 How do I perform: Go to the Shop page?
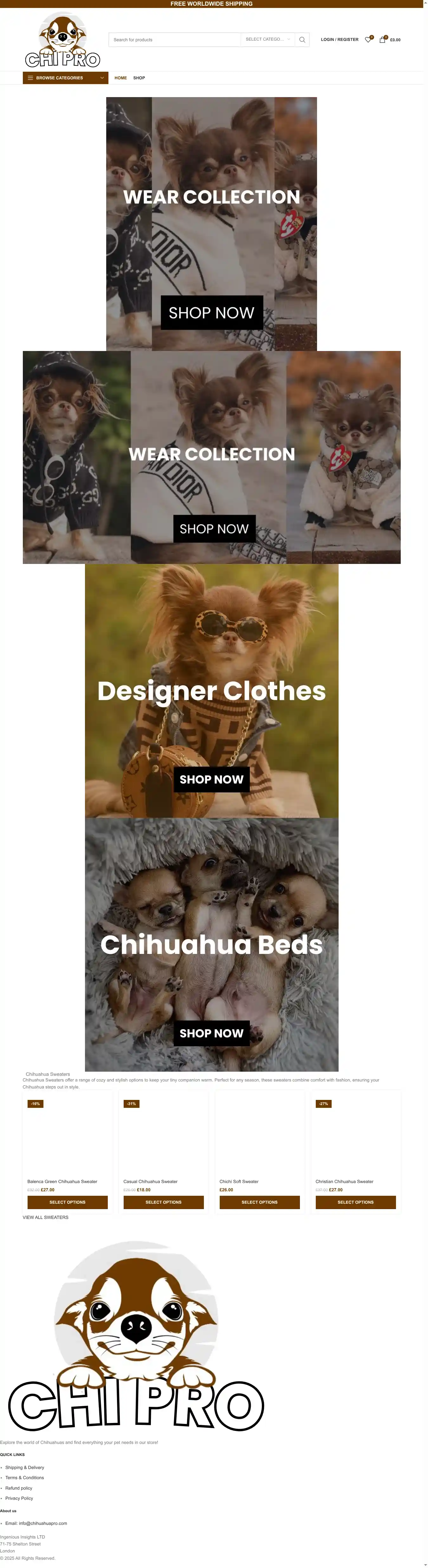pyautogui.click(x=139, y=78)
